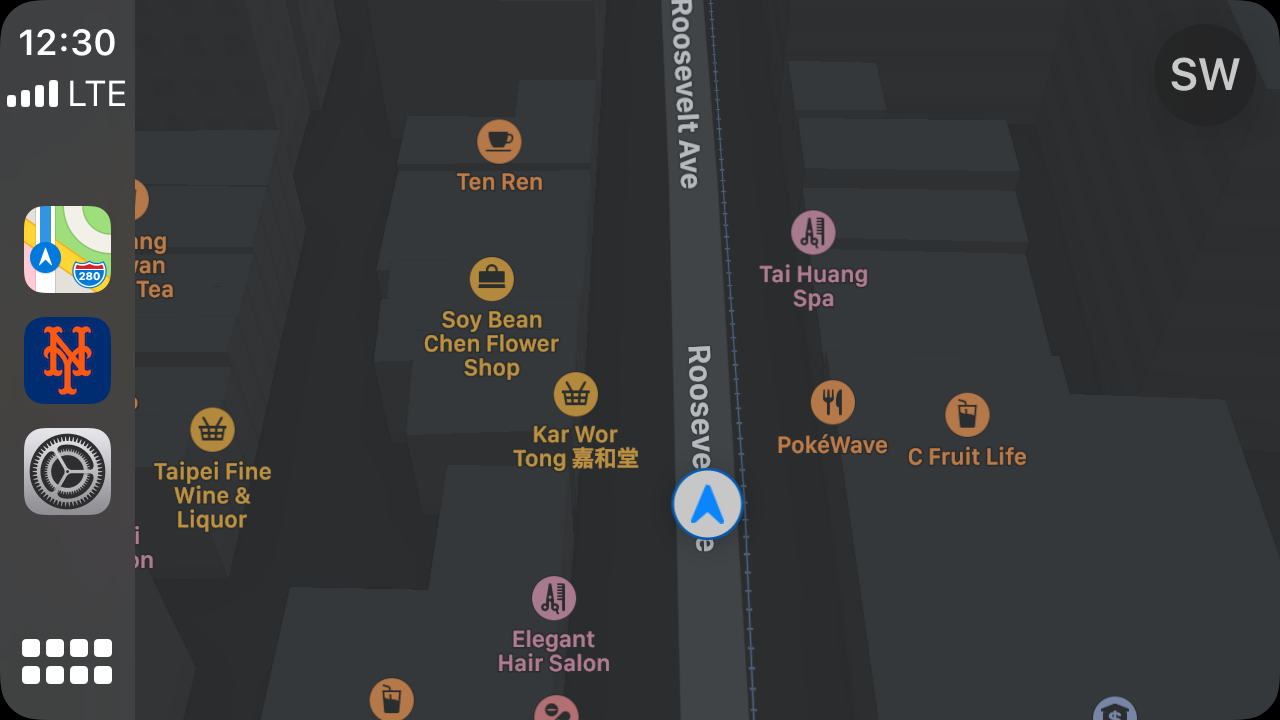Viewport: 1280px width, 720px height.
Task: Open the Mets app icon
Action: tap(67, 360)
